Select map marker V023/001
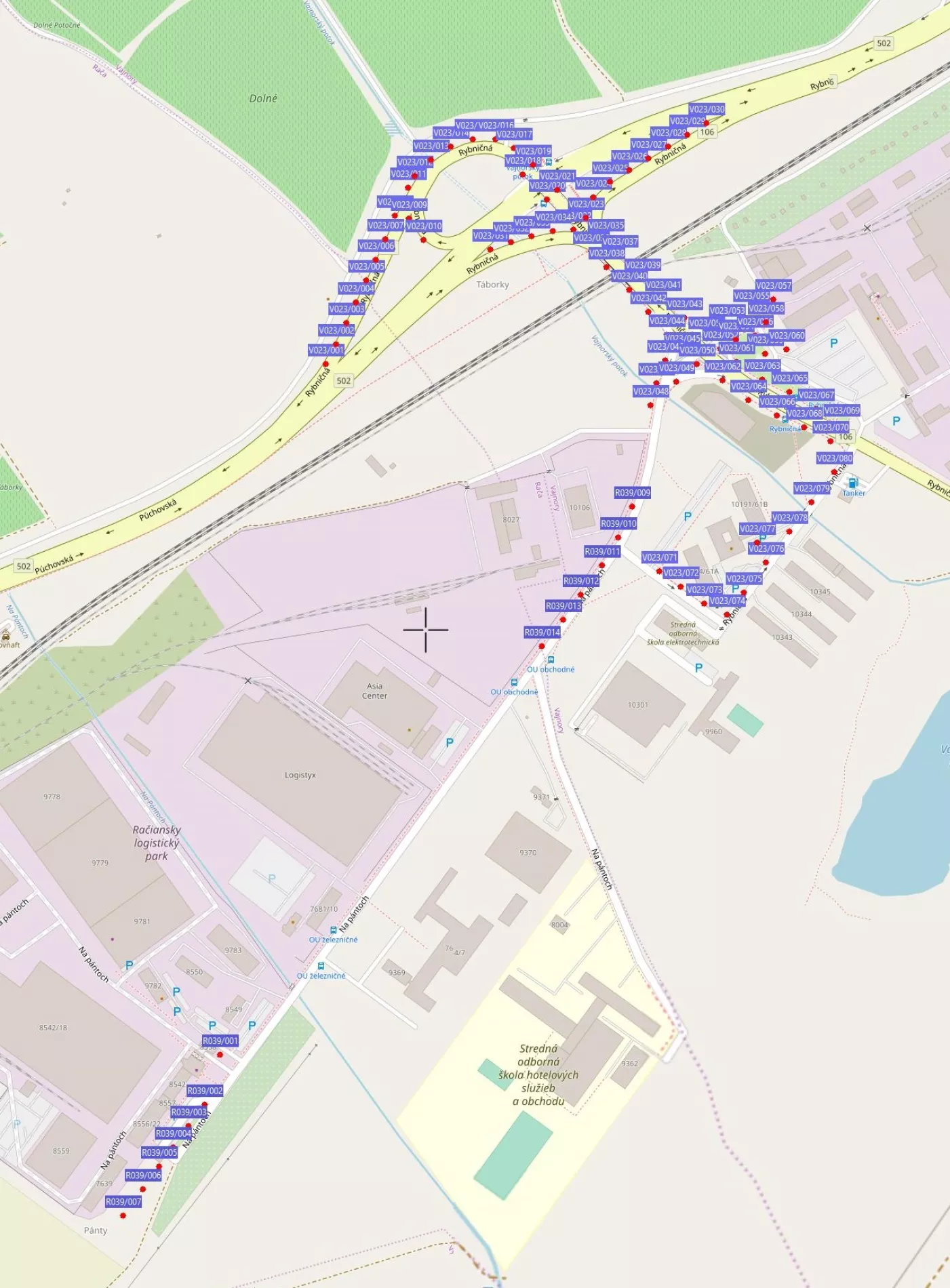This screenshot has width=950, height=1288. tap(326, 363)
